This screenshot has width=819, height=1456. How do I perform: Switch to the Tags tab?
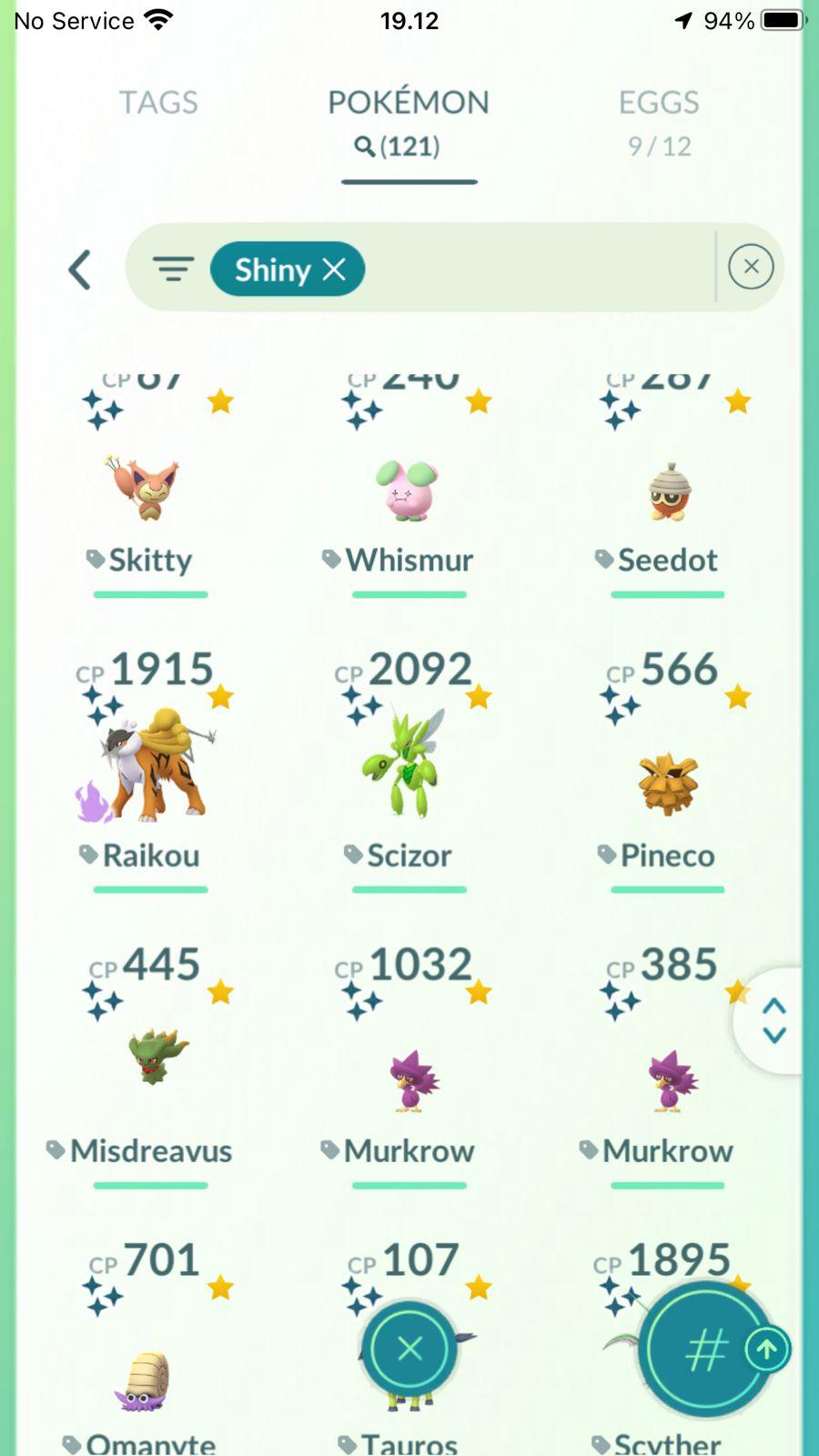tap(158, 103)
